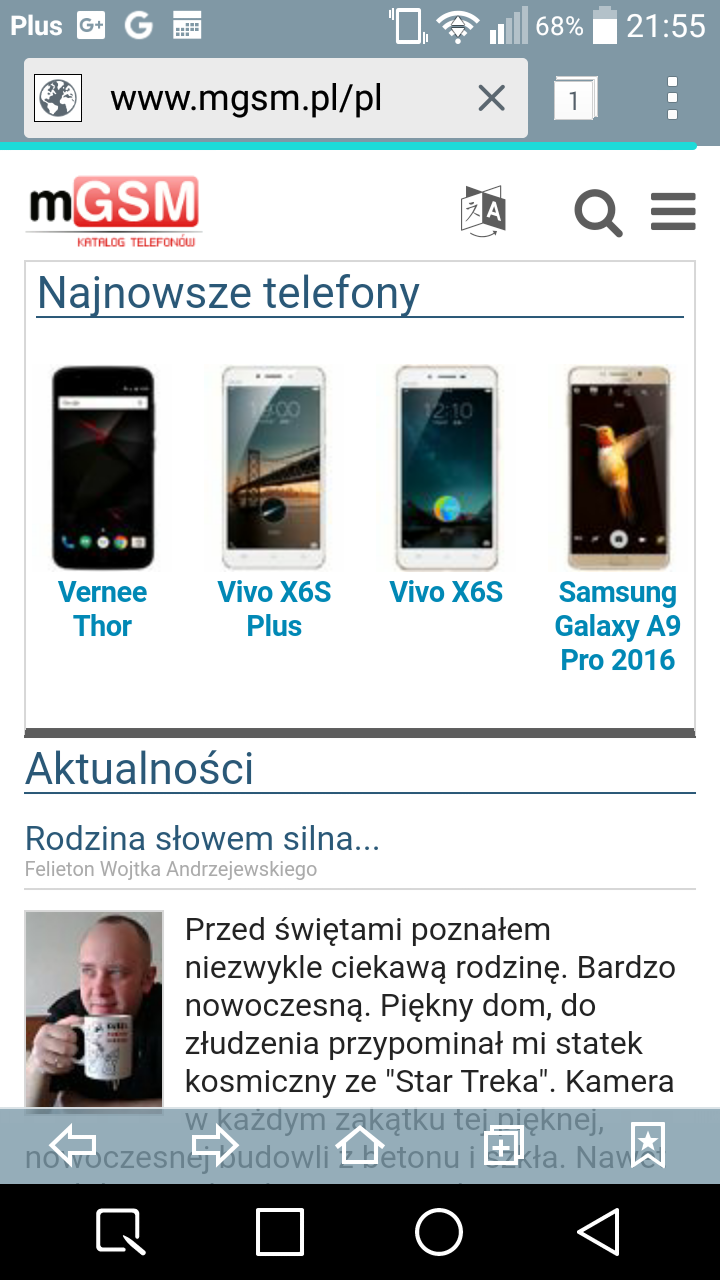Clear the address with the X icon
720x1280 pixels.
(491, 98)
